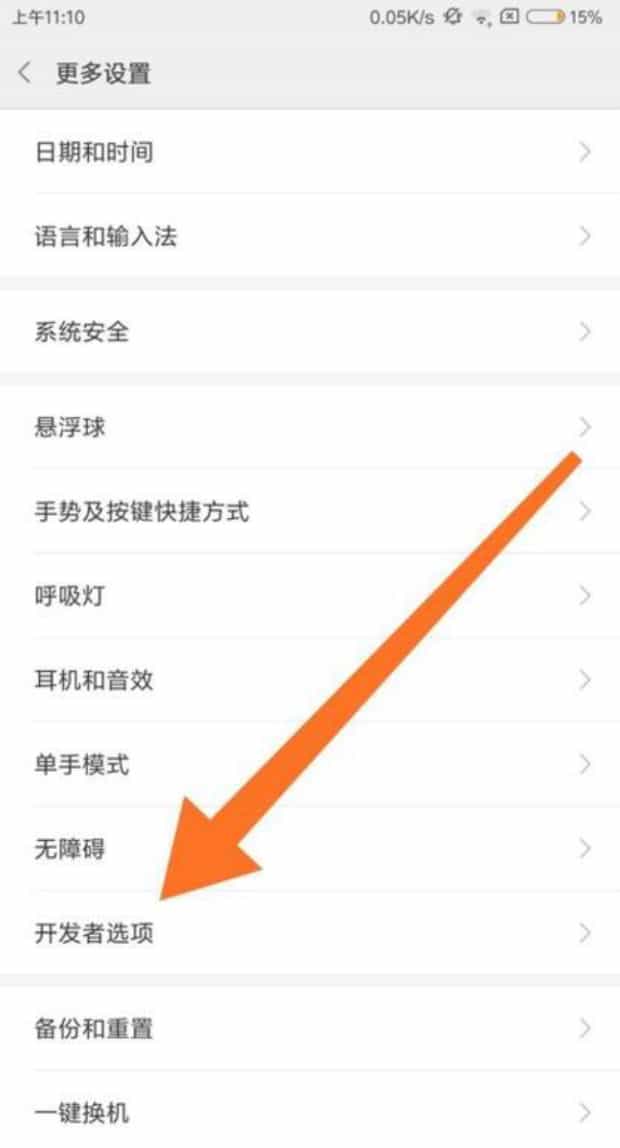
Task: Open 开发者选项
Action: 310,934
